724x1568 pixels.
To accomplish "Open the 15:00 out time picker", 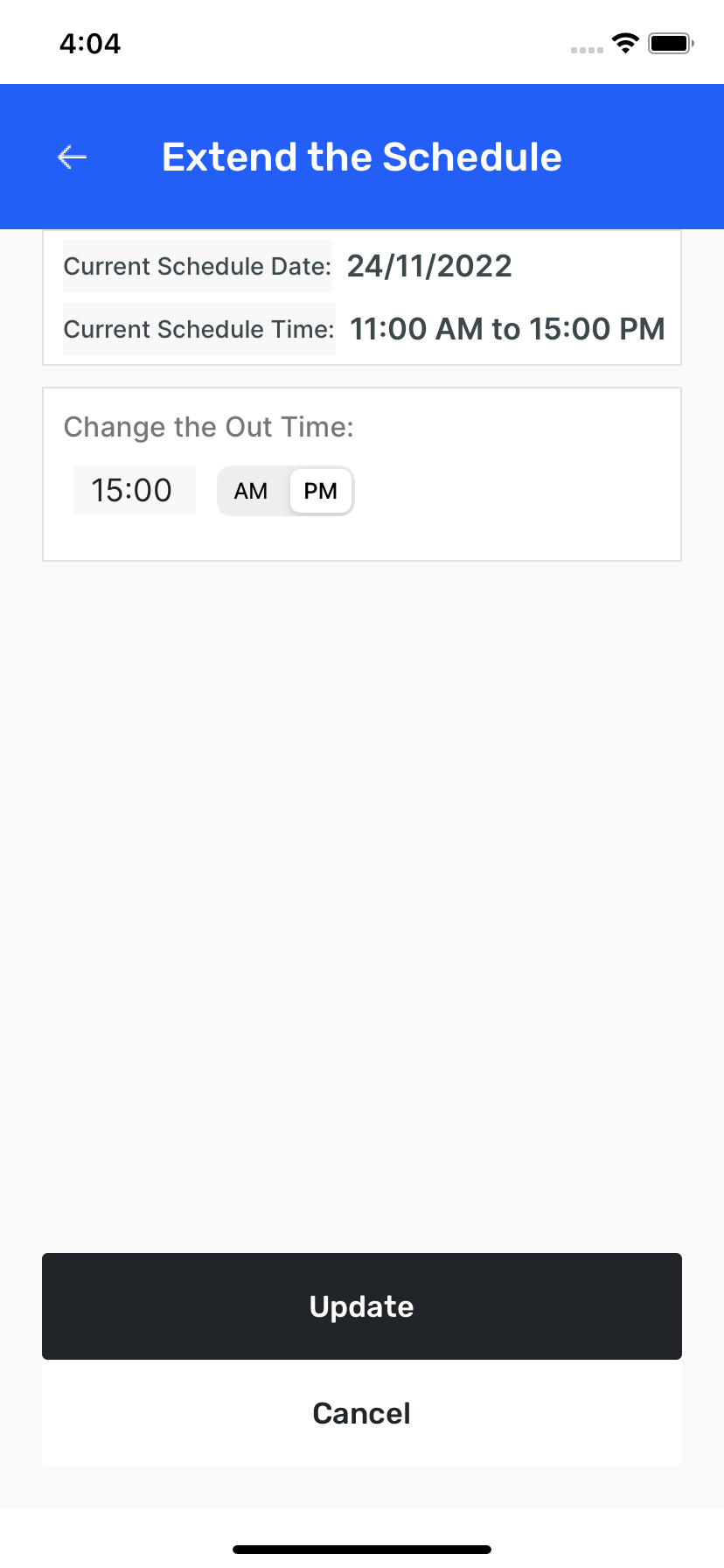I will (134, 490).
